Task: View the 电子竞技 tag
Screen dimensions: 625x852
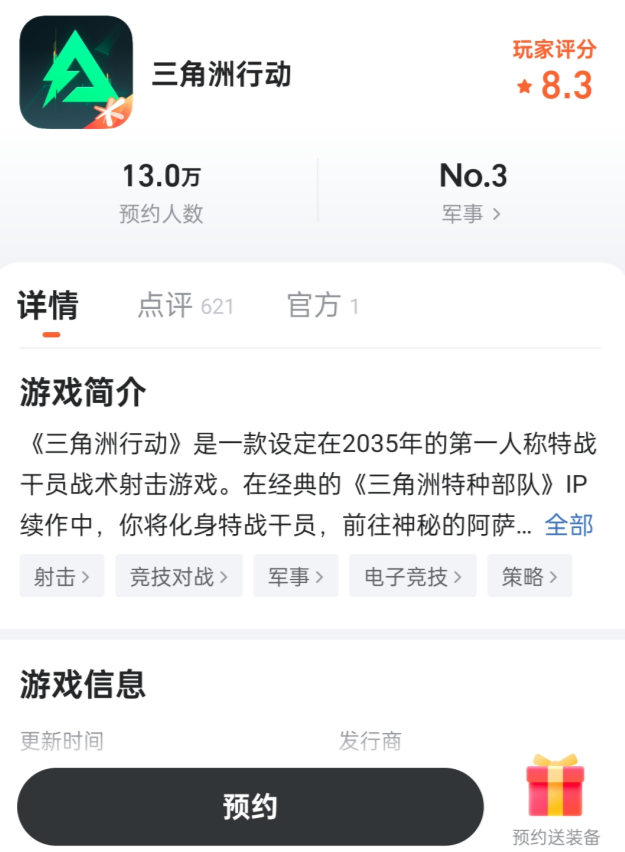Action: [x=413, y=576]
